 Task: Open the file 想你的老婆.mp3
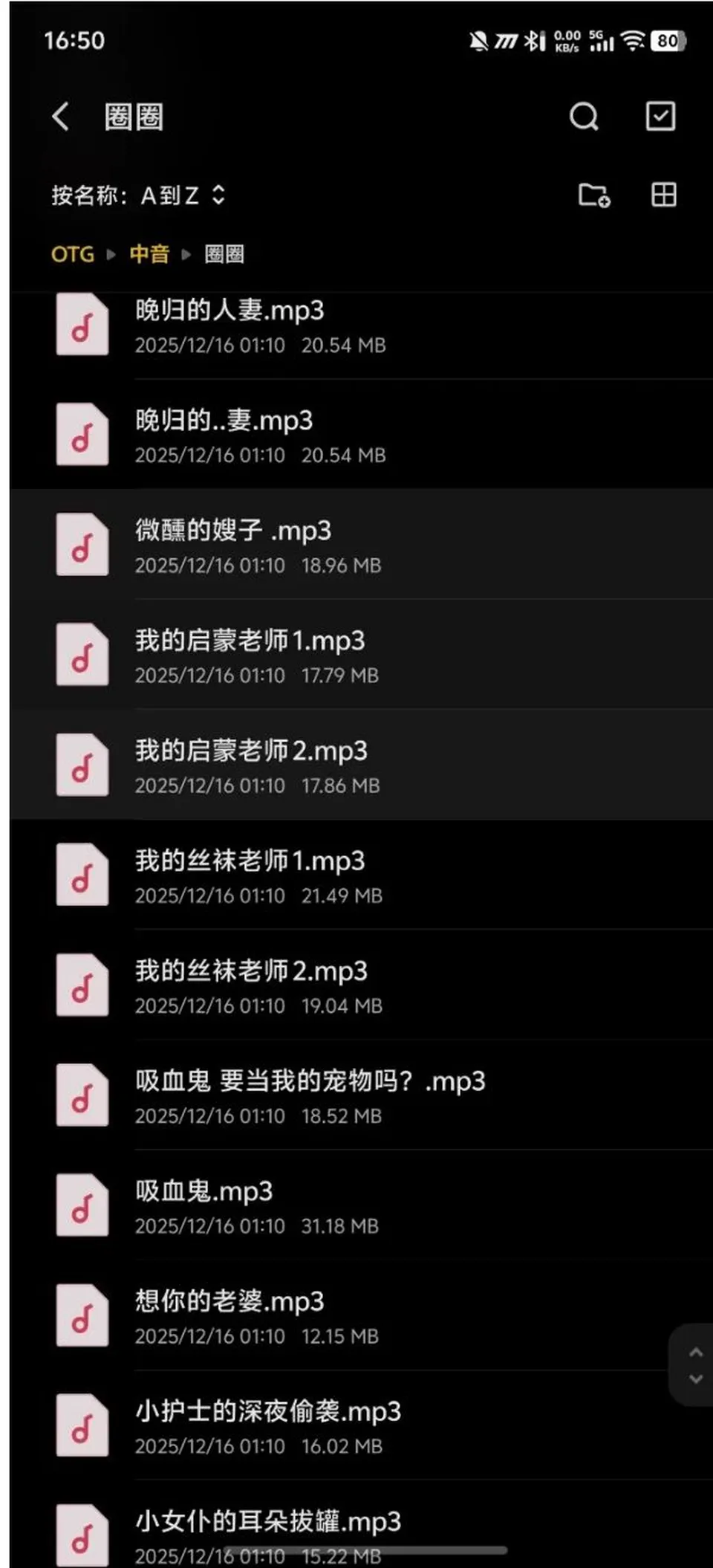(362, 1315)
